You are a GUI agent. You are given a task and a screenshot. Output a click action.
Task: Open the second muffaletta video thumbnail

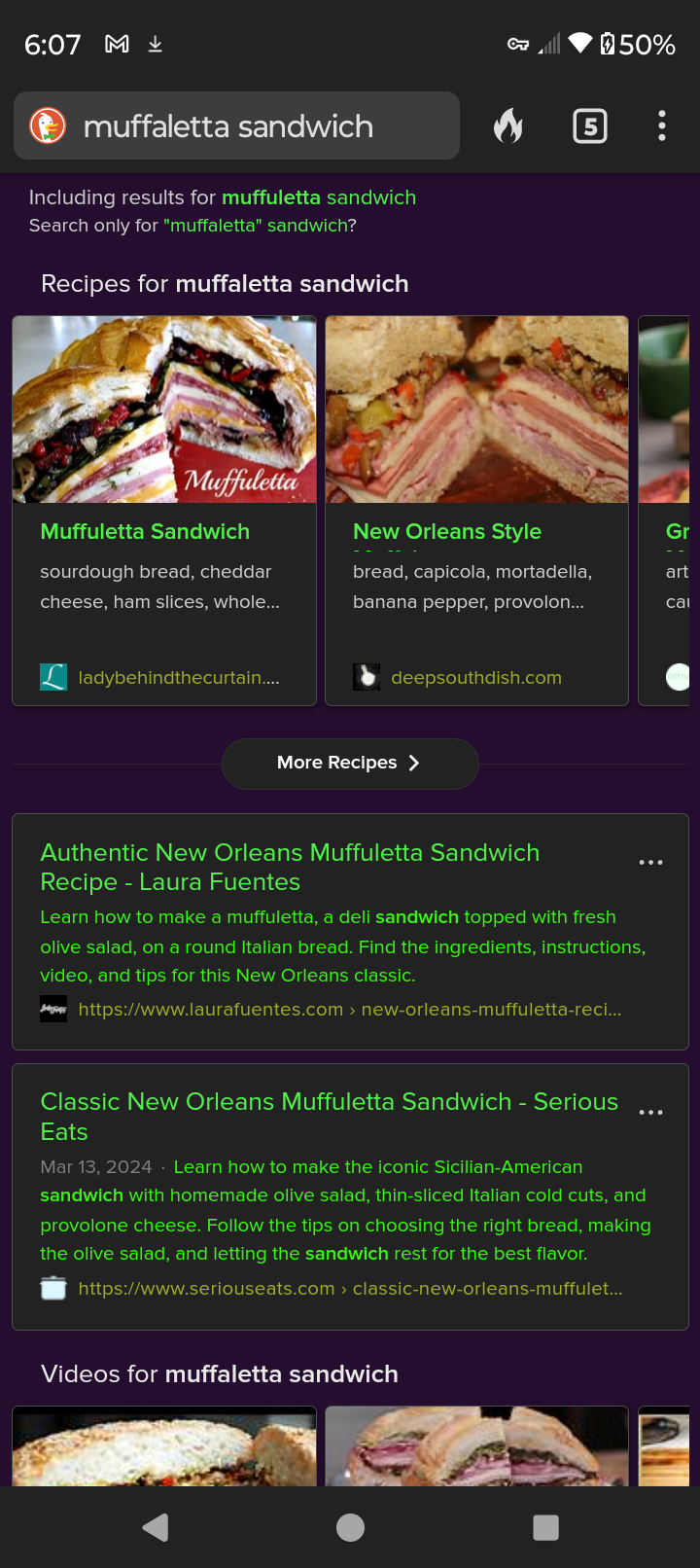pos(476,1446)
